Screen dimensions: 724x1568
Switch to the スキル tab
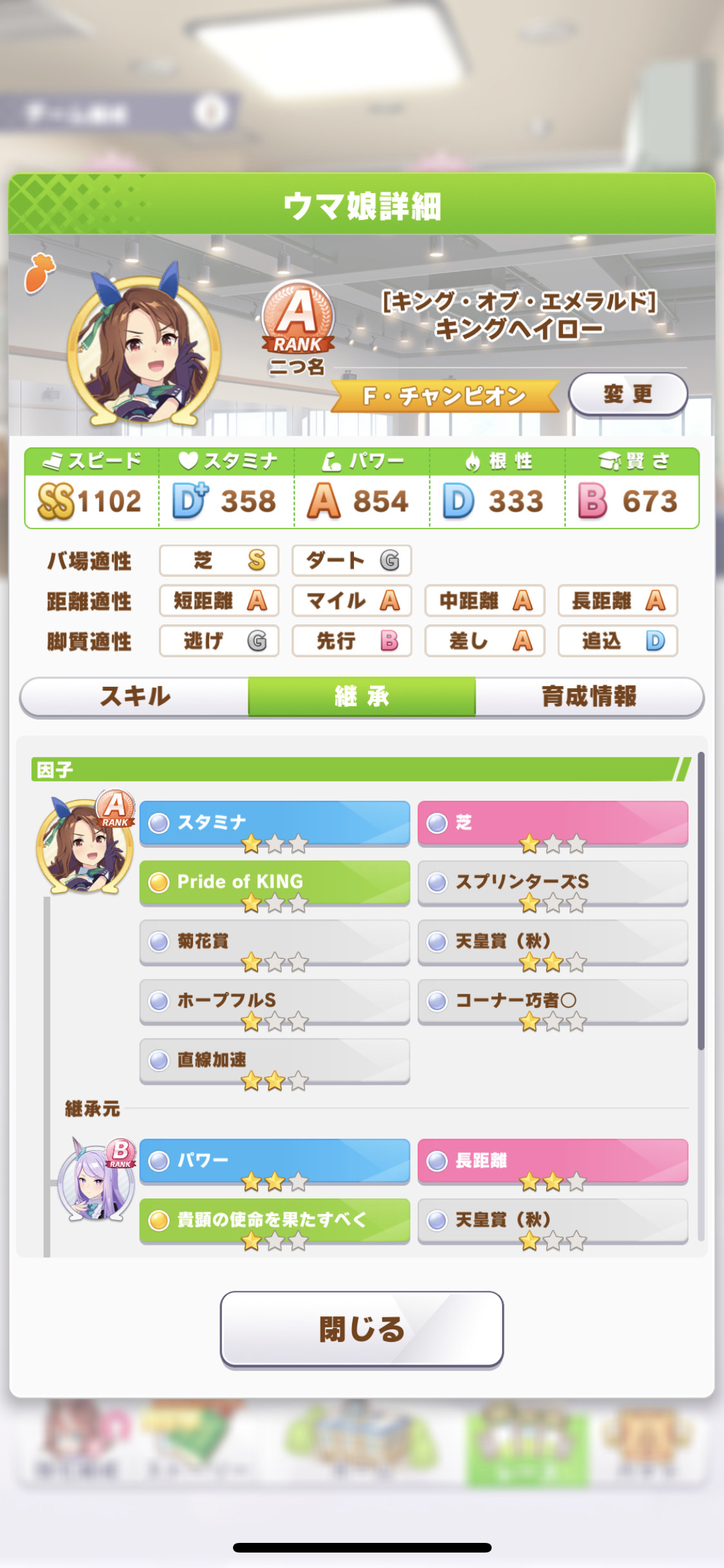135,696
